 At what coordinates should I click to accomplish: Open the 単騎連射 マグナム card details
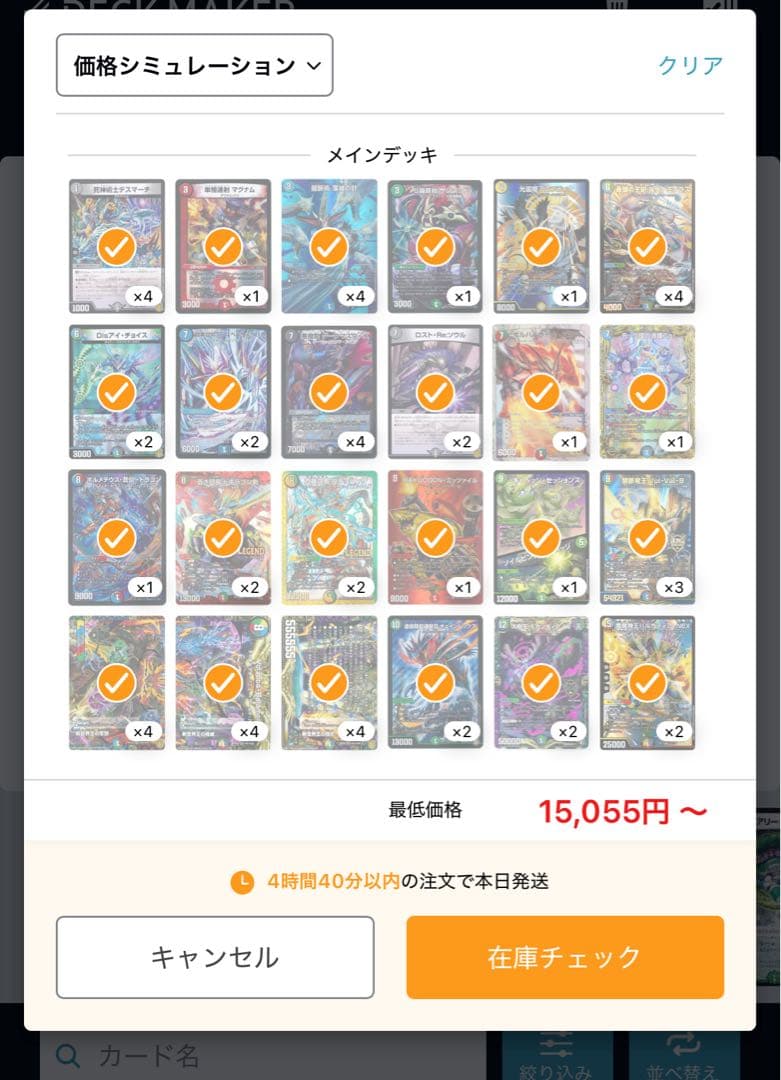223,245
